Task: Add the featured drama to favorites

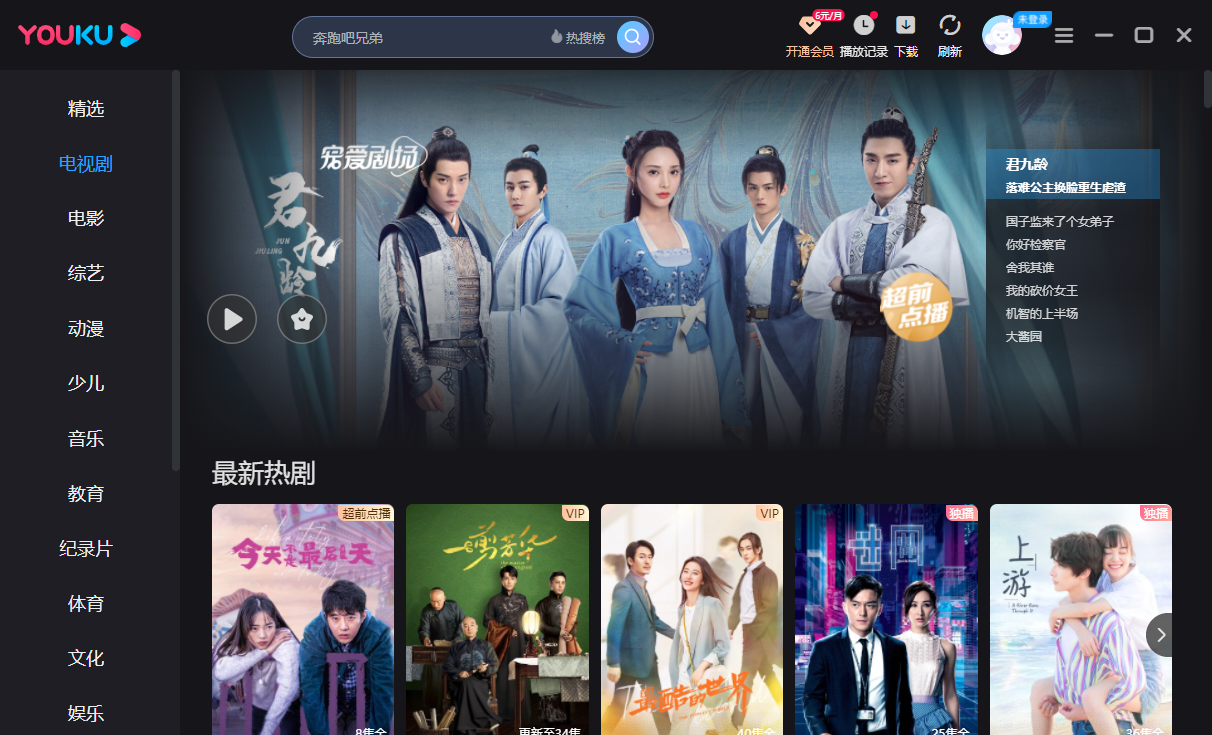Action: (x=302, y=319)
